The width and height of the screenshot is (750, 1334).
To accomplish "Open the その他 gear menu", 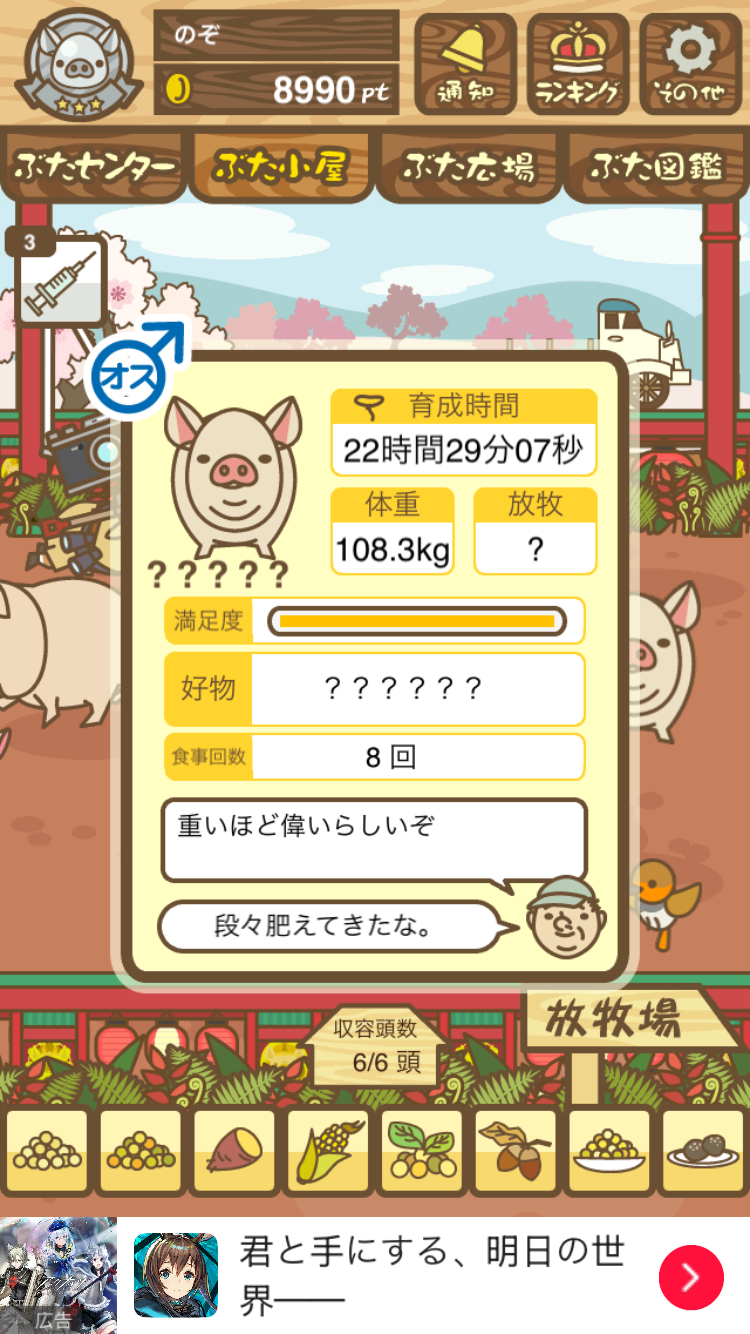I will click(690, 62).
